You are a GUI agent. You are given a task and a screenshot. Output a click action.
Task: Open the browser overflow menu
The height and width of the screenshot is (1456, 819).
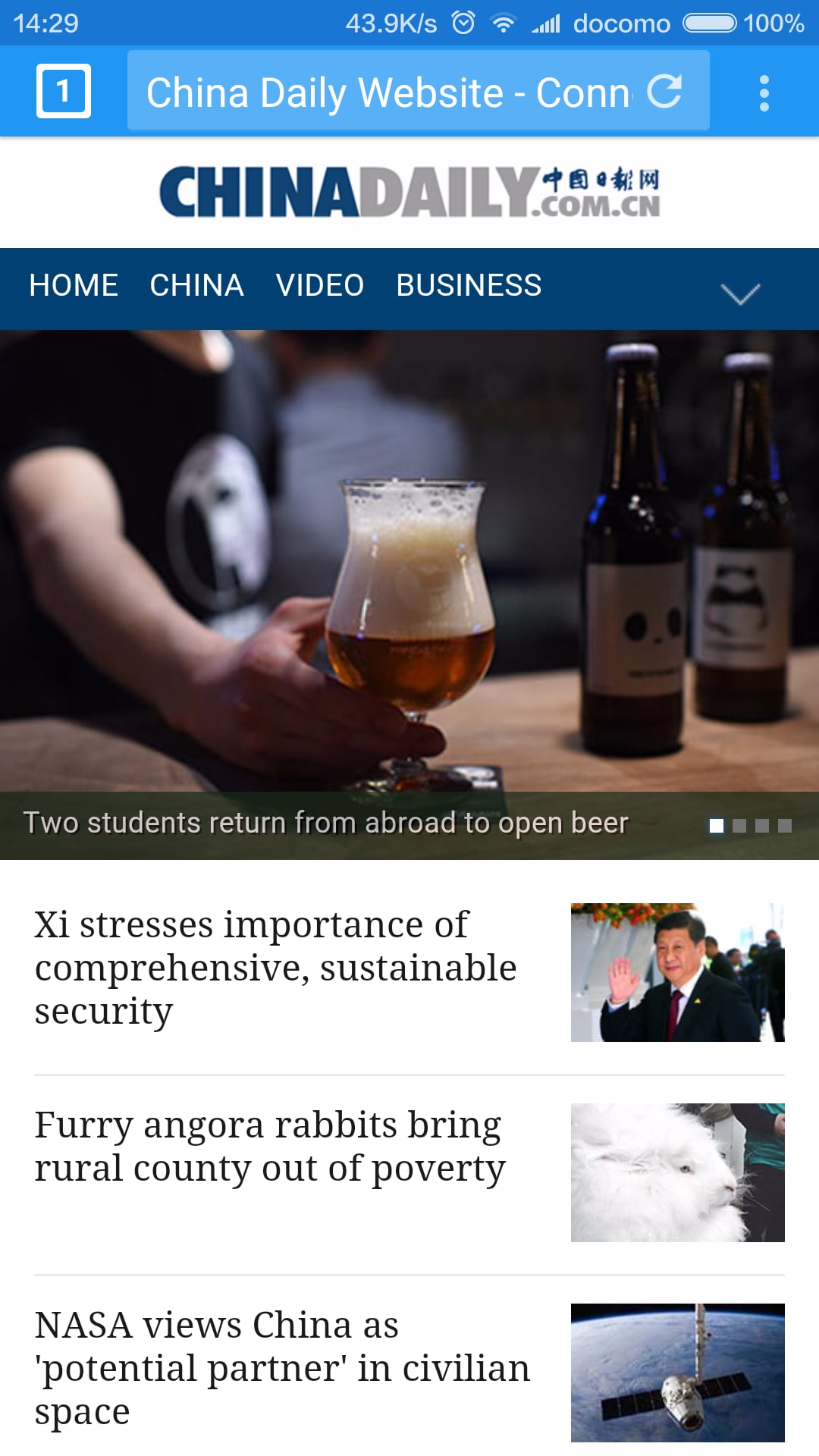click(x=763, y=93)
